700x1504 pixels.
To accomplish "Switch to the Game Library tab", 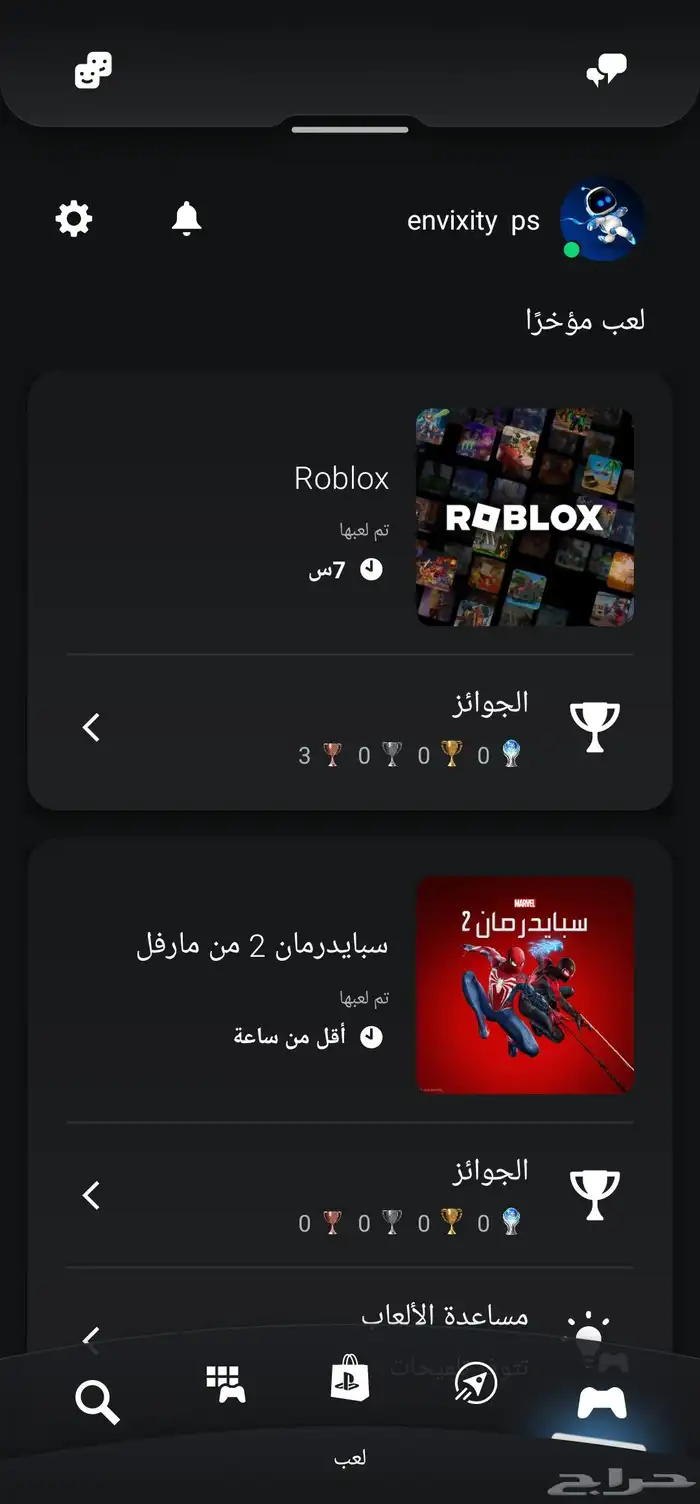I will click(x=226, y=1384).
